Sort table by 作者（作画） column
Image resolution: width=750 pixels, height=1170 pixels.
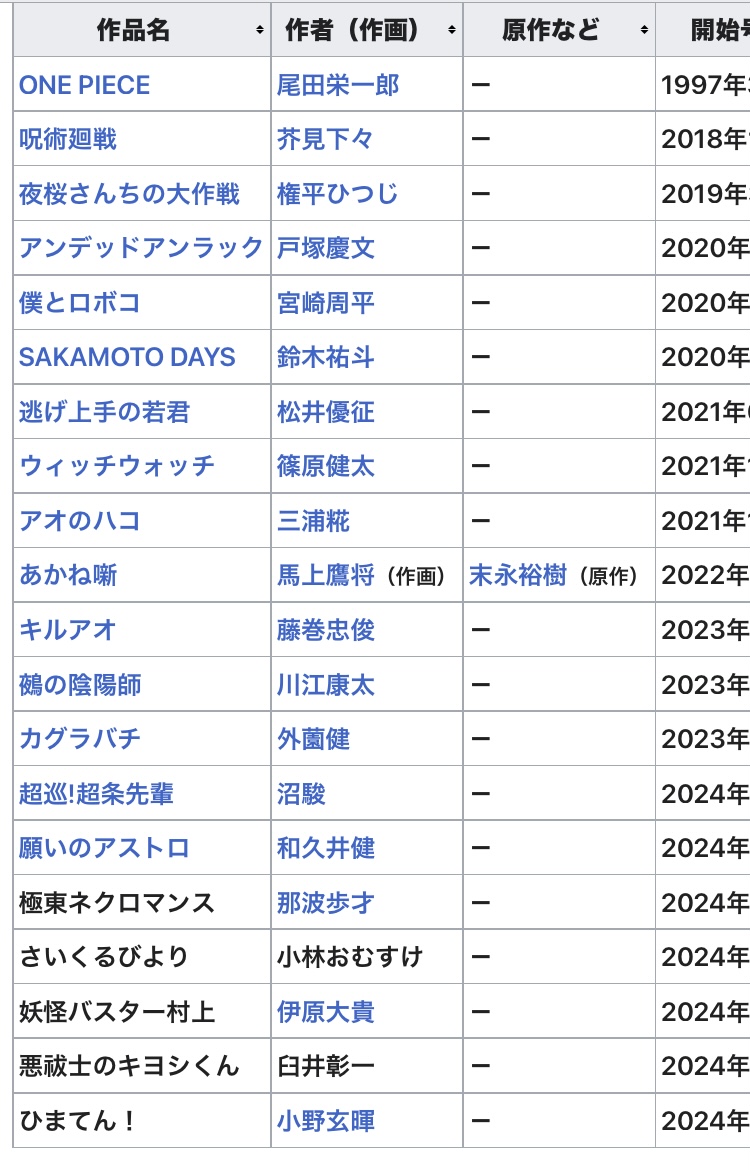click(453, 30)
